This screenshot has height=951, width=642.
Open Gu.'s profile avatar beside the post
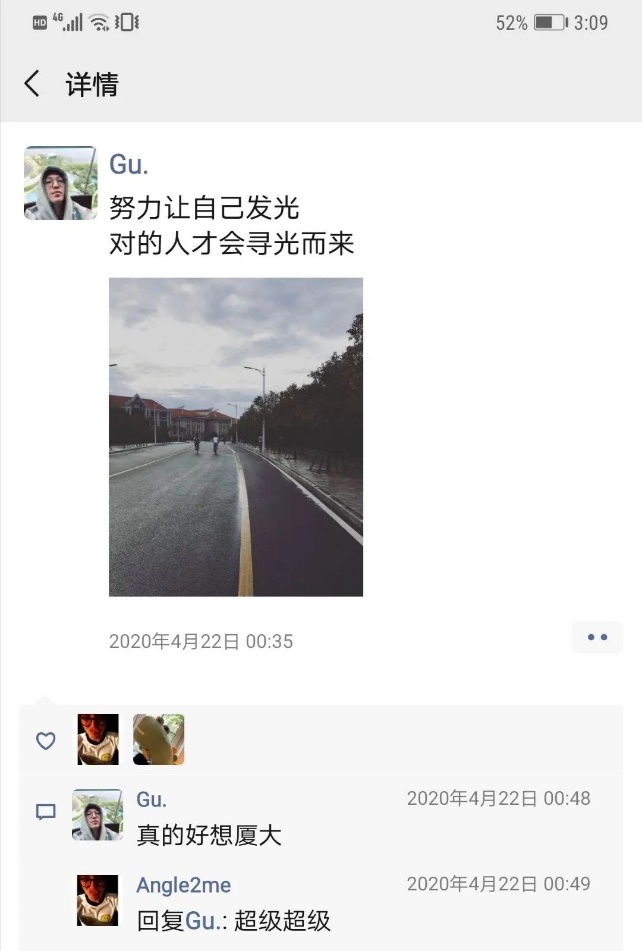60,183
